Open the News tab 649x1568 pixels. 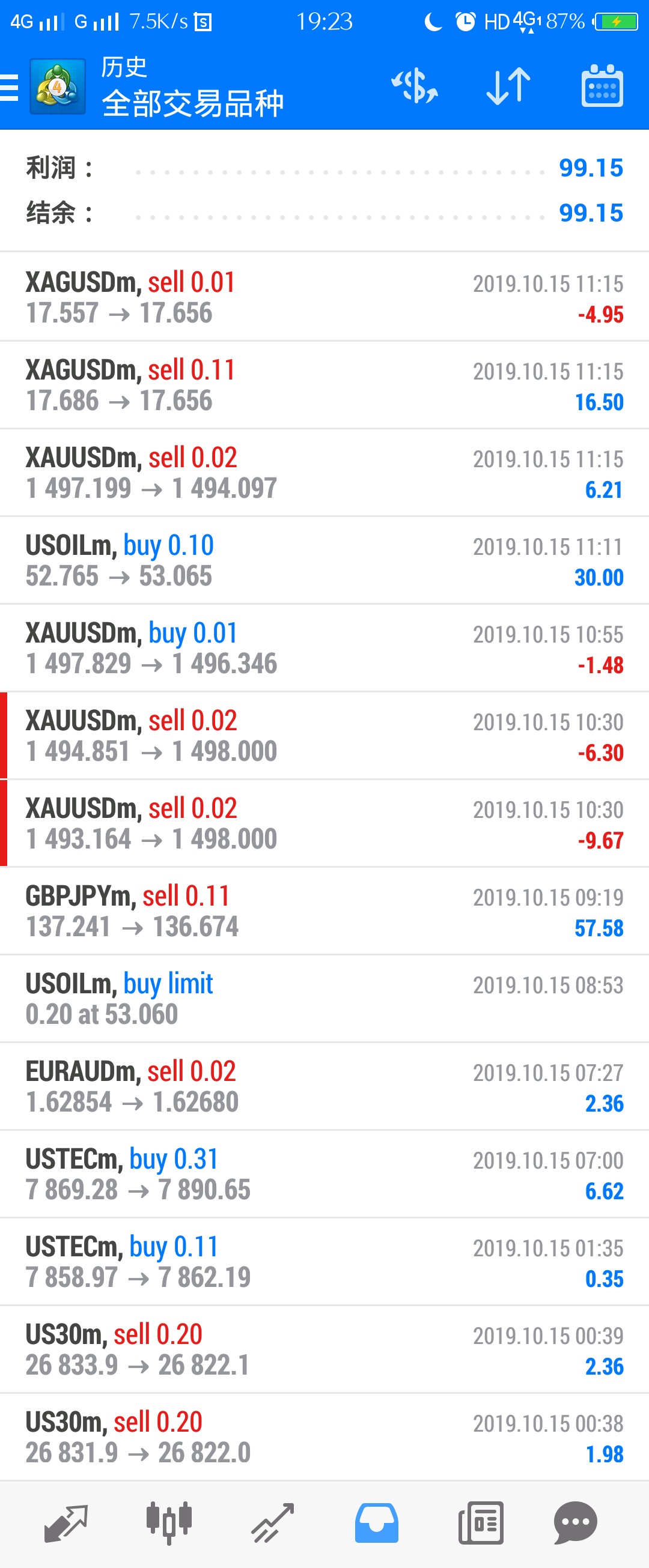pyautogui.click(x=480, y=1523)
